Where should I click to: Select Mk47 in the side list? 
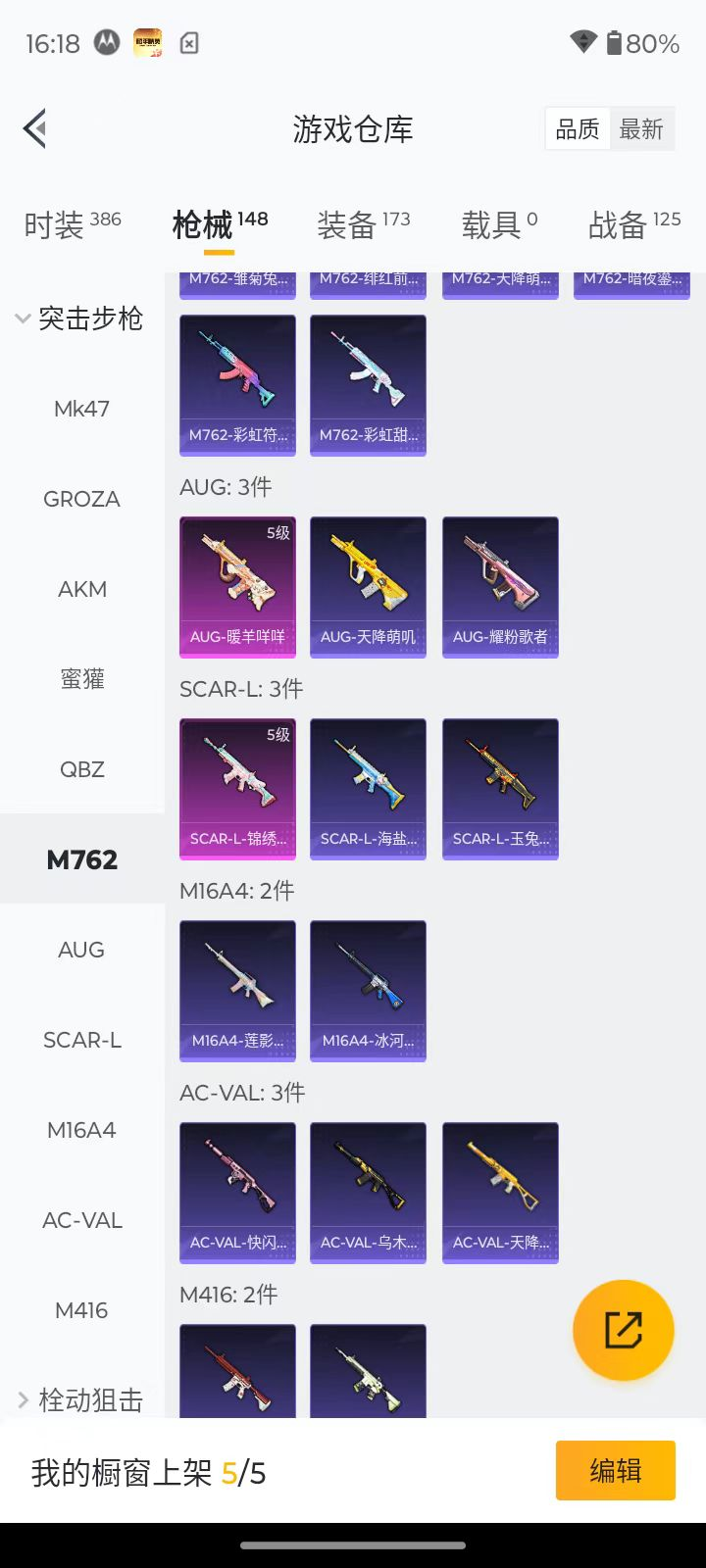click(x=81, y=409)
